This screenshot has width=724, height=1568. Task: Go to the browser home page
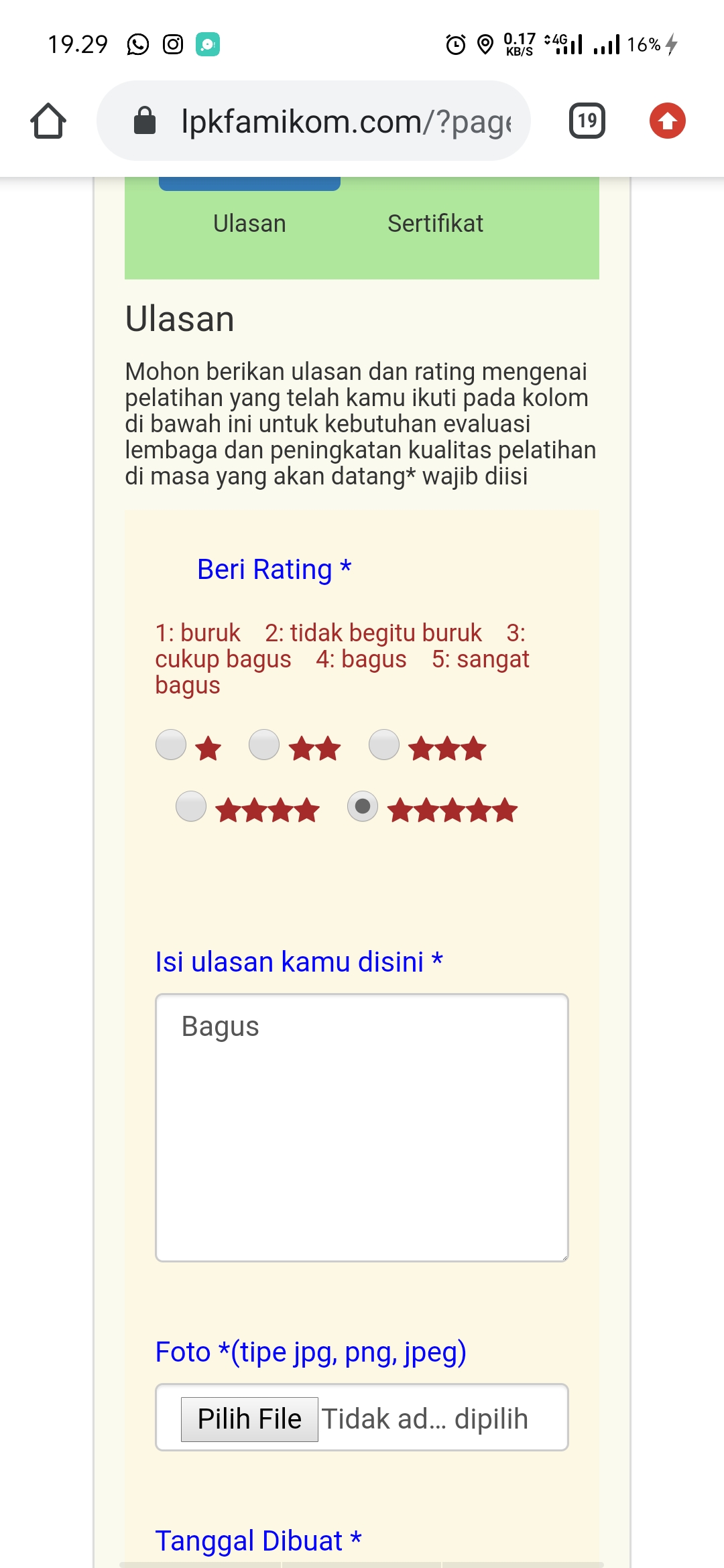[48, 121]
